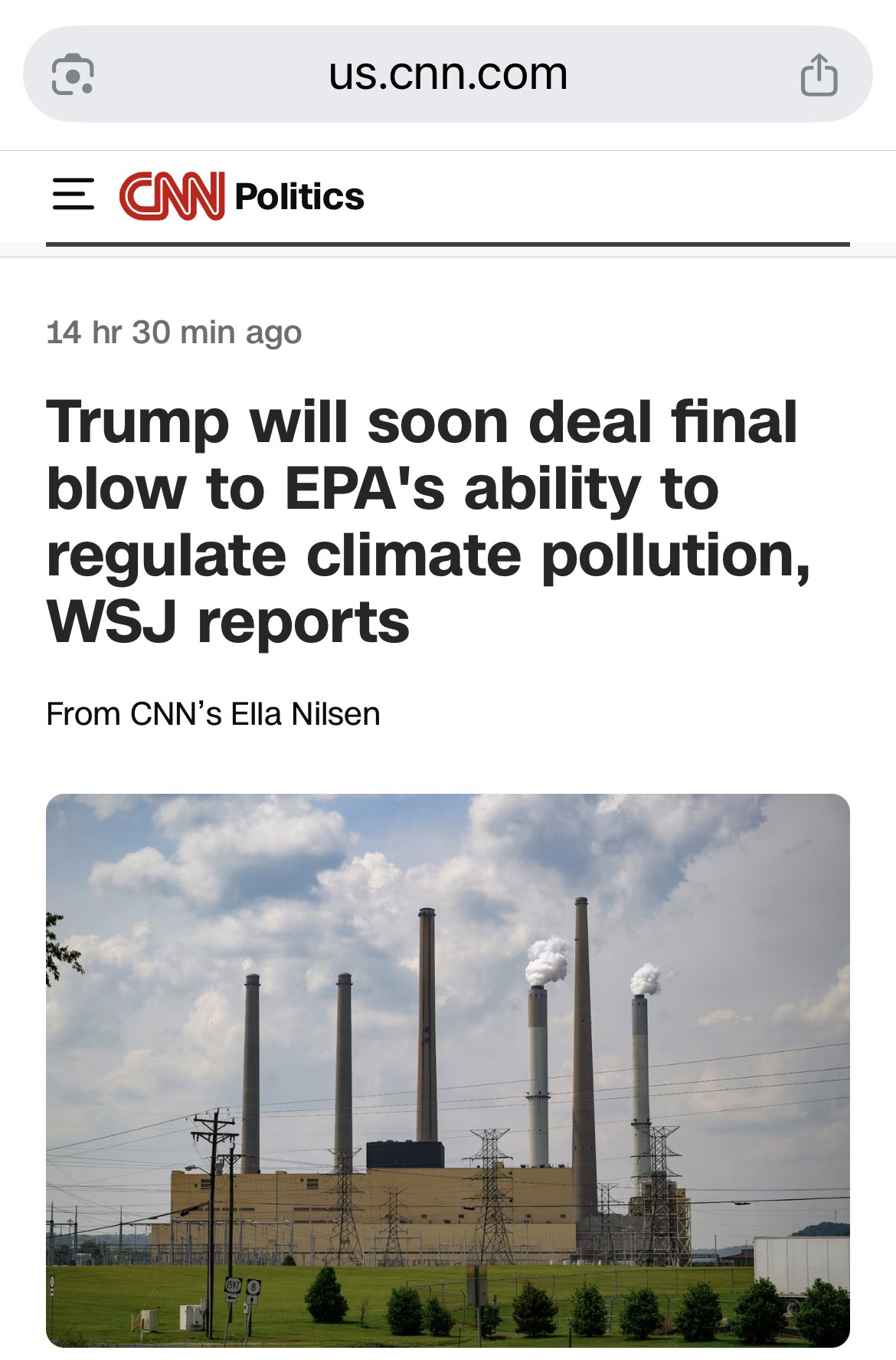The width and height of the screenshot is (896, 1360).
Task: Tap the share icon in the address bar
Action: pos(819,75)
